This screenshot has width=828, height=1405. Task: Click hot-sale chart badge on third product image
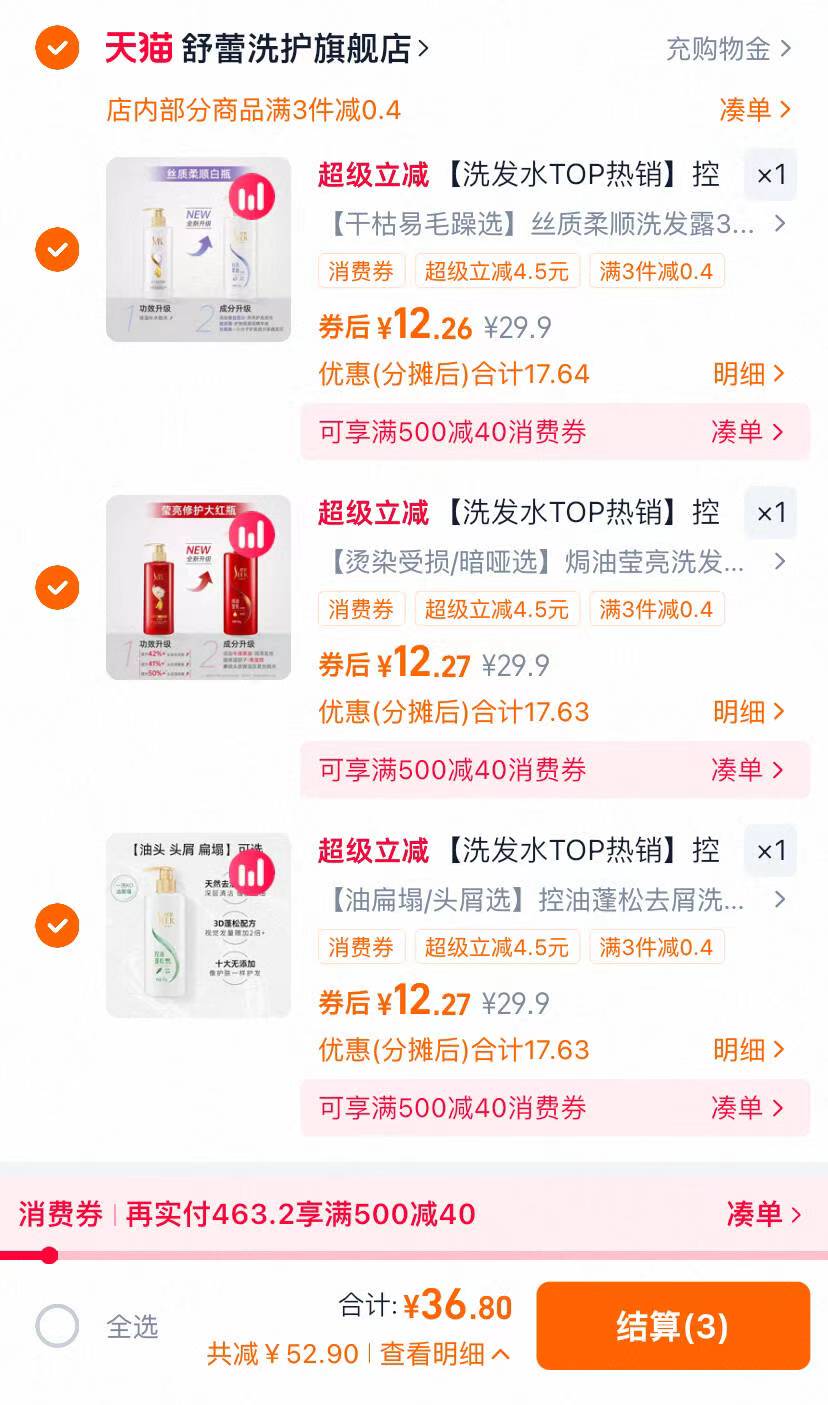point(250,873)
